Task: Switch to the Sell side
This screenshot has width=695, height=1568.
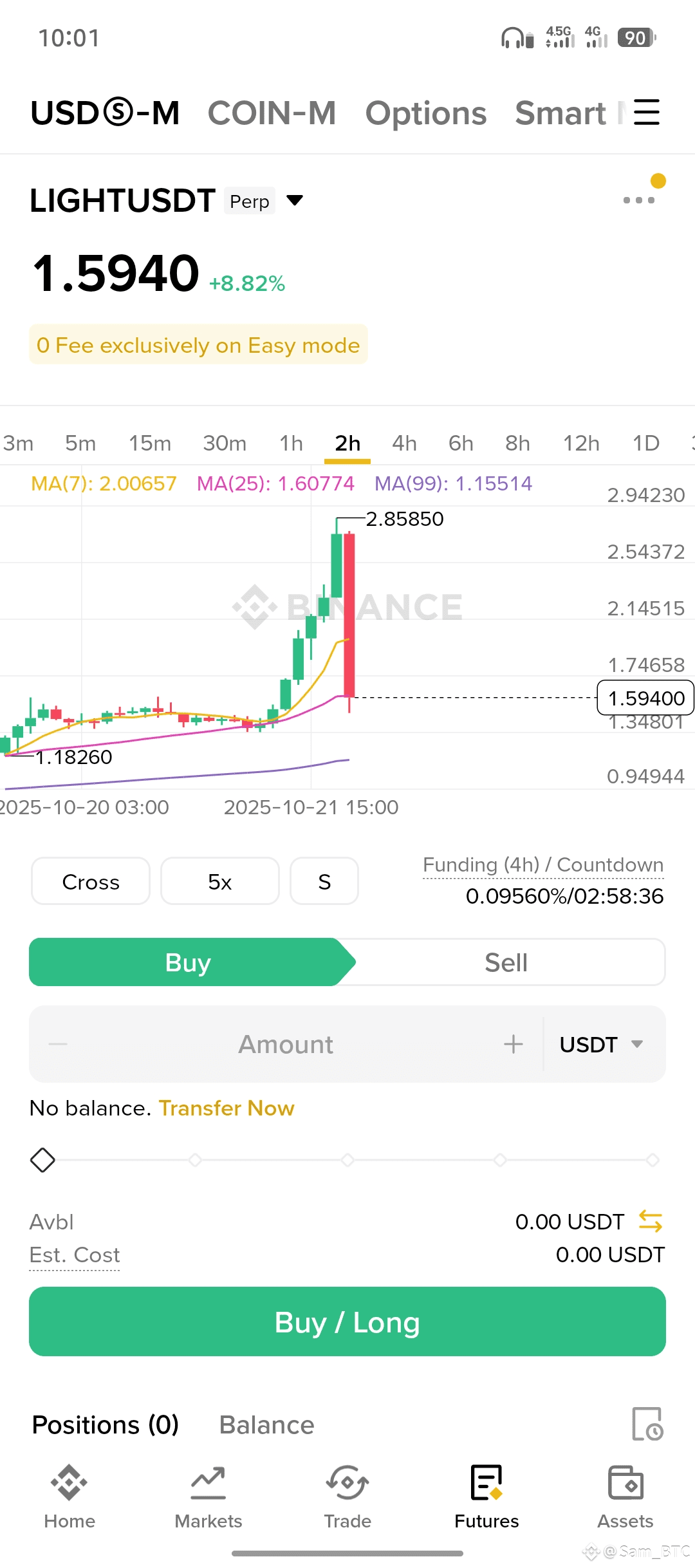Action: [506, 962]
